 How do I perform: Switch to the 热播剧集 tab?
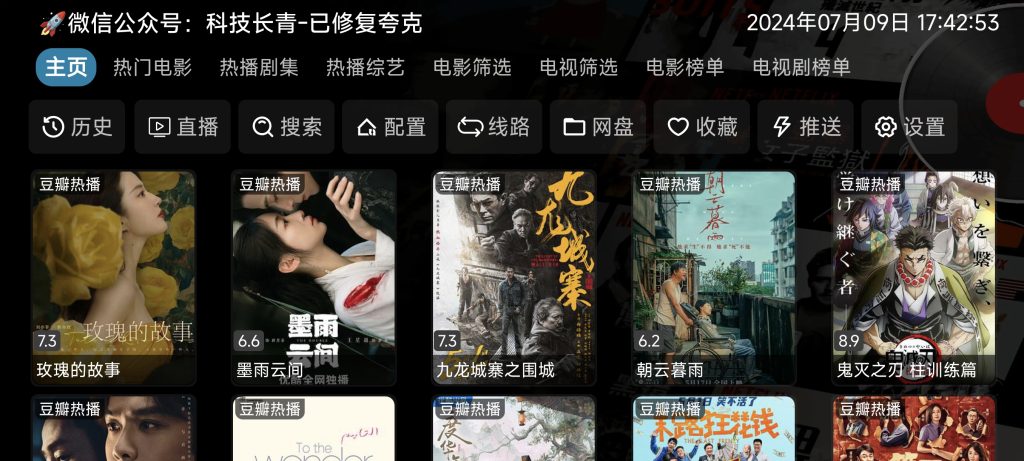(x=259, y=68)
